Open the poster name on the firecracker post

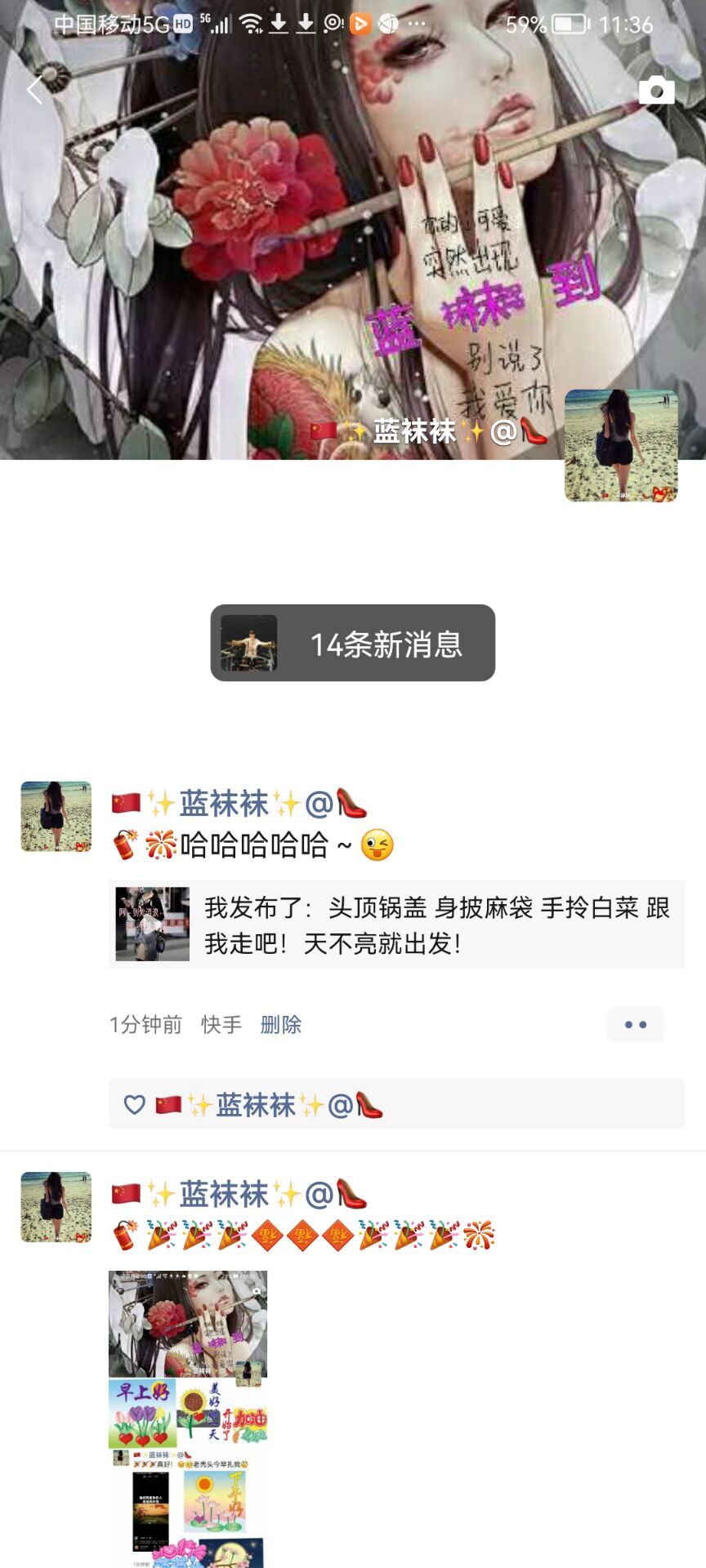click(239, 1195)
